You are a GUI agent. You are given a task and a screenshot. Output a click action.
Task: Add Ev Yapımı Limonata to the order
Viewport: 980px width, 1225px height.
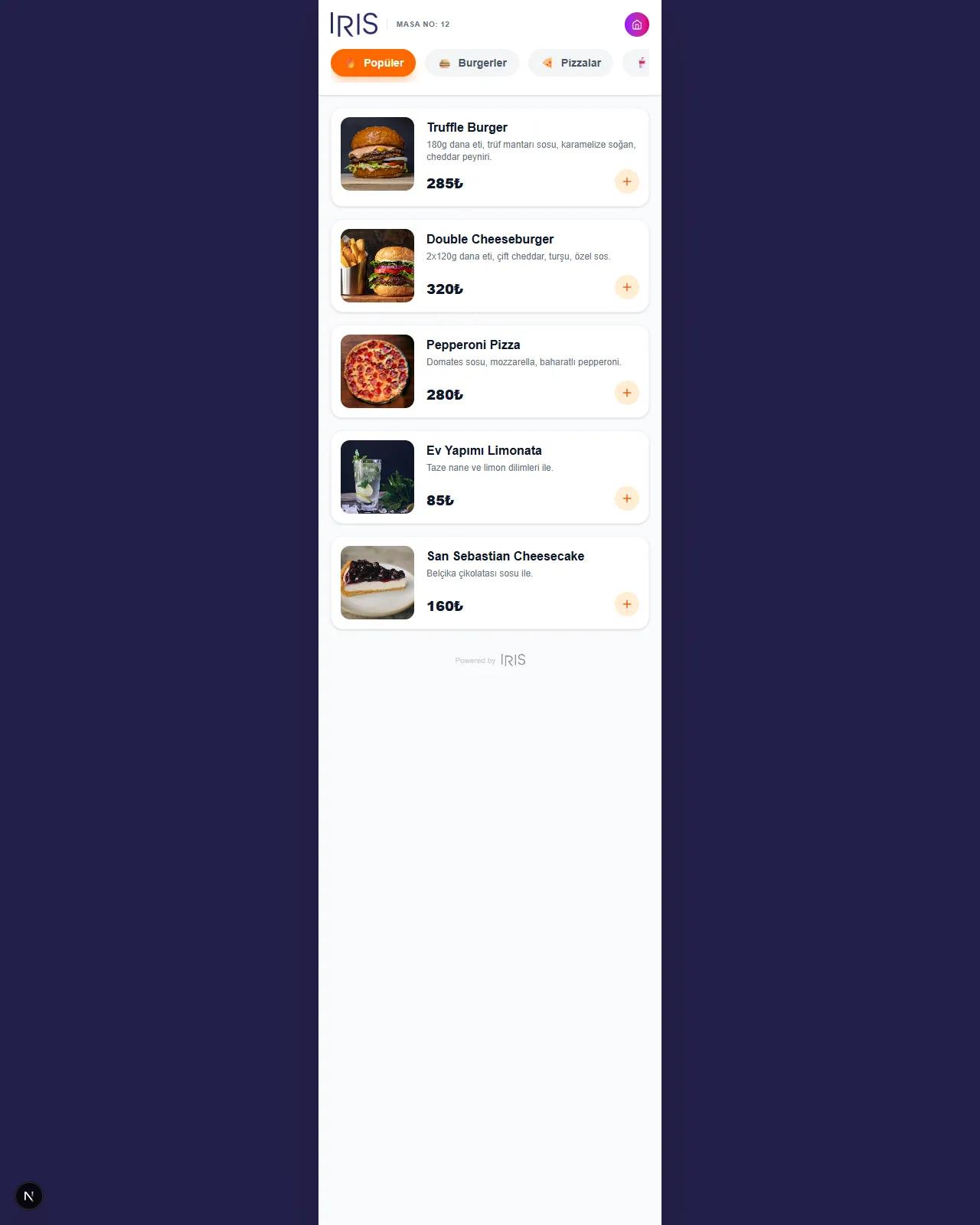[x=626, y=498]
